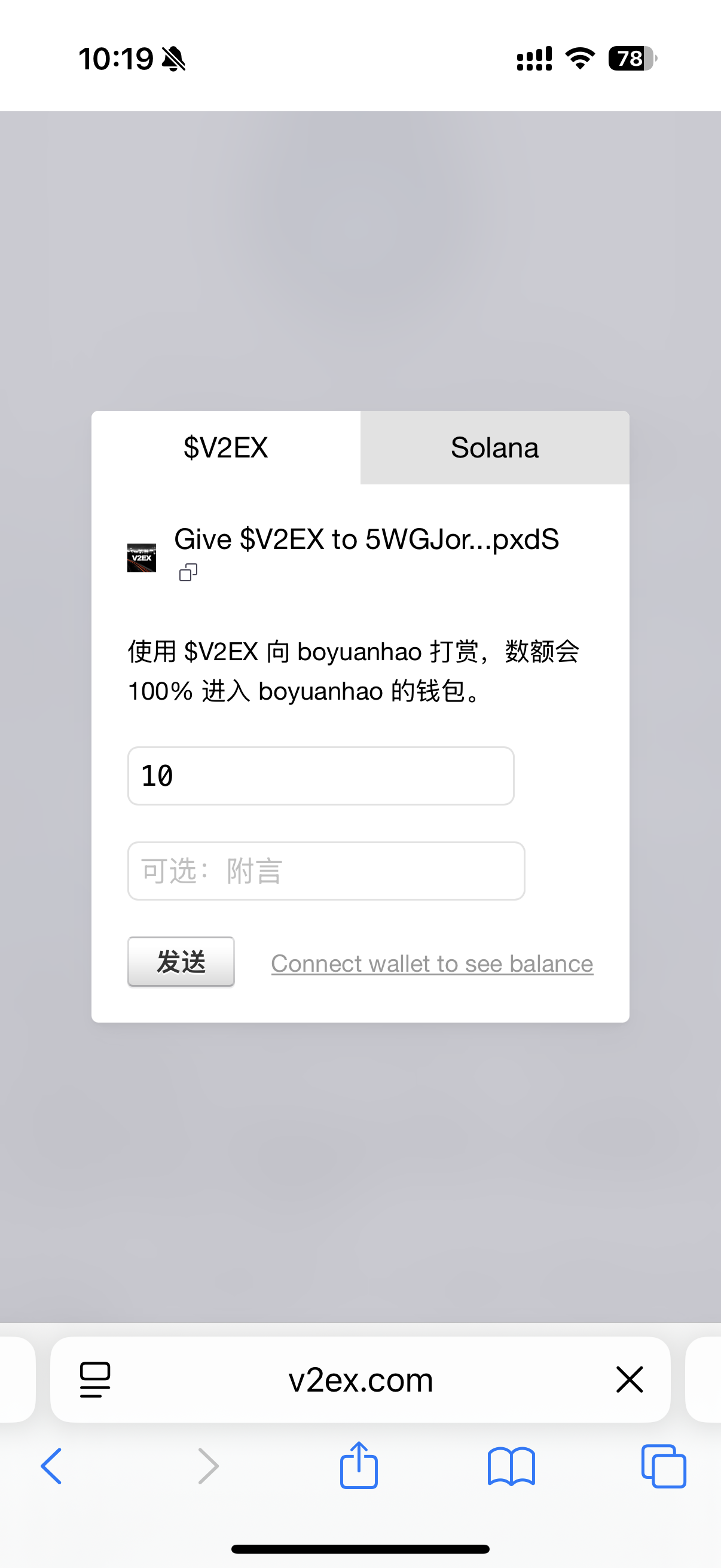Go back to the previous page
The width and height of the screenshot is (721, 1568).
tap(52, 1466)
